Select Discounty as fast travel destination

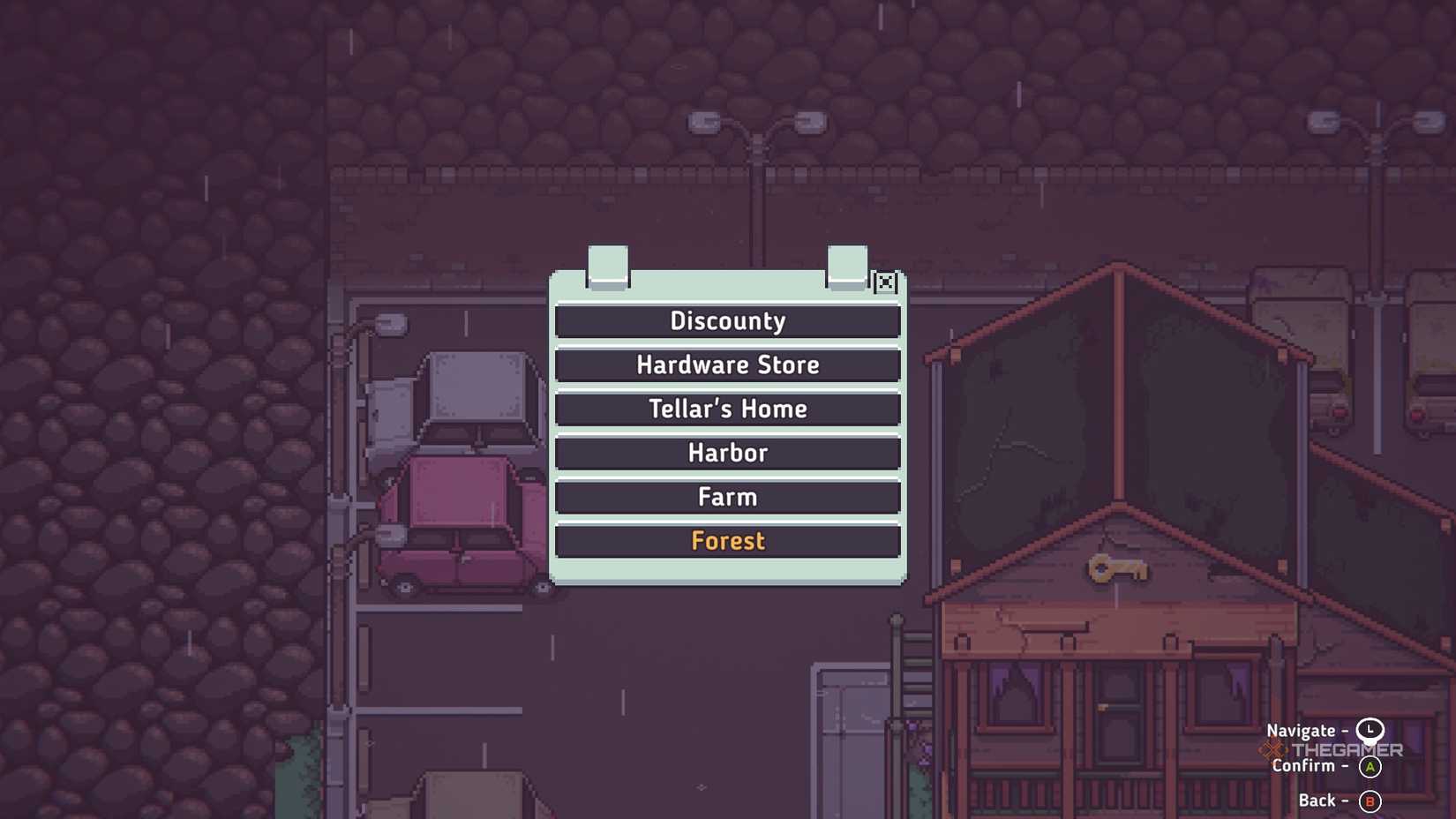click(x=727, y=321)
